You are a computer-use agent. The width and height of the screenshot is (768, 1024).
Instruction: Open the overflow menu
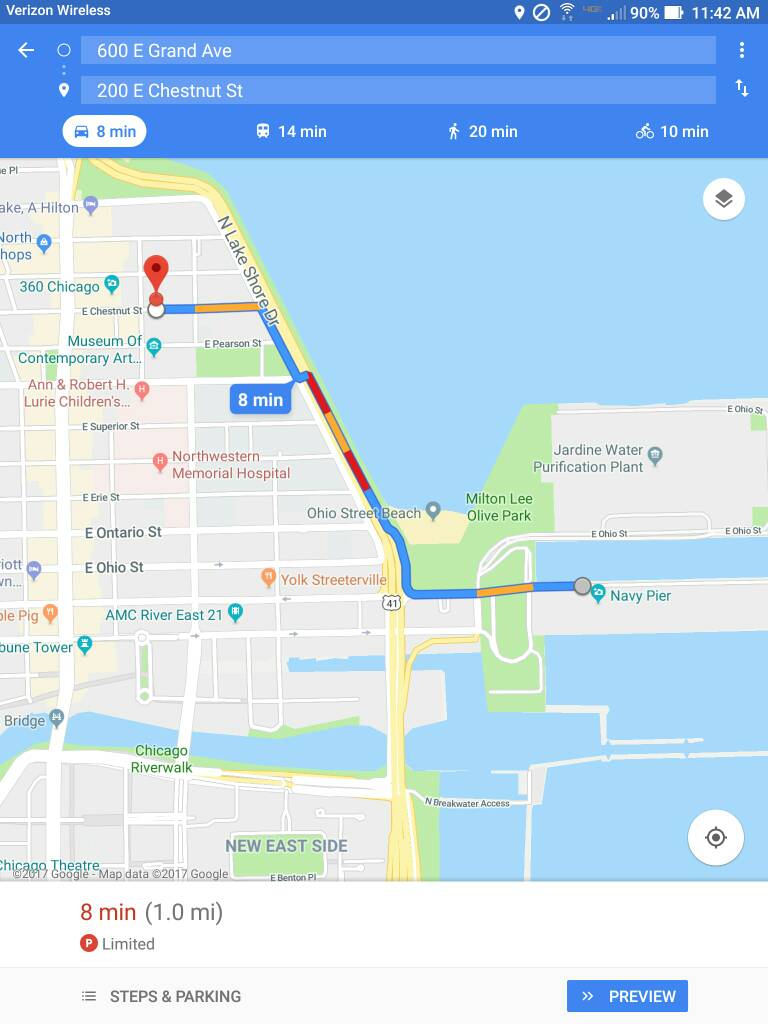click(741, 51)
